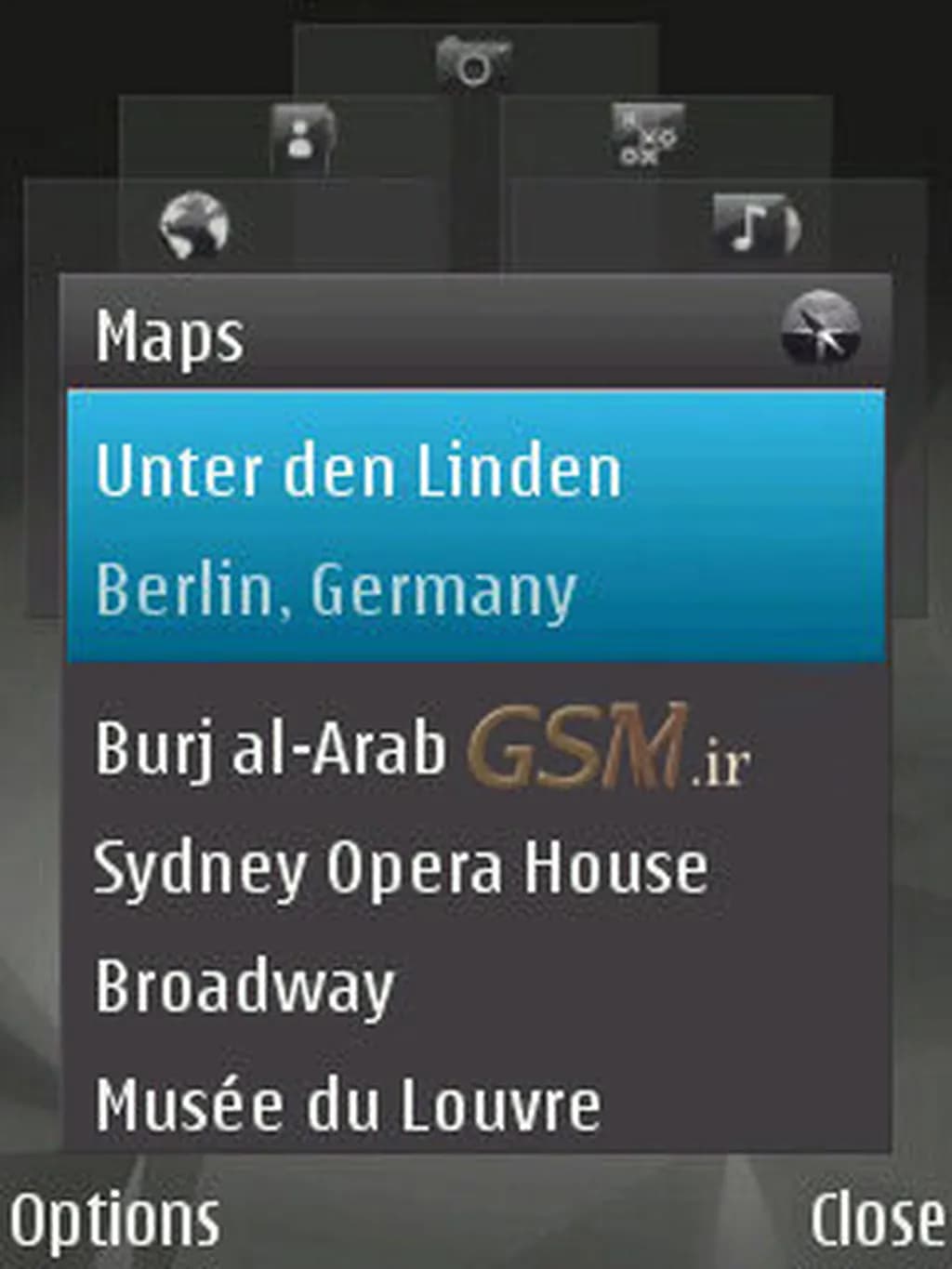The width and height of the screenshot is (952, 1269).
Task: Open Sydney Opera House place
Action: pyautogui.click(x=400, y=867)
